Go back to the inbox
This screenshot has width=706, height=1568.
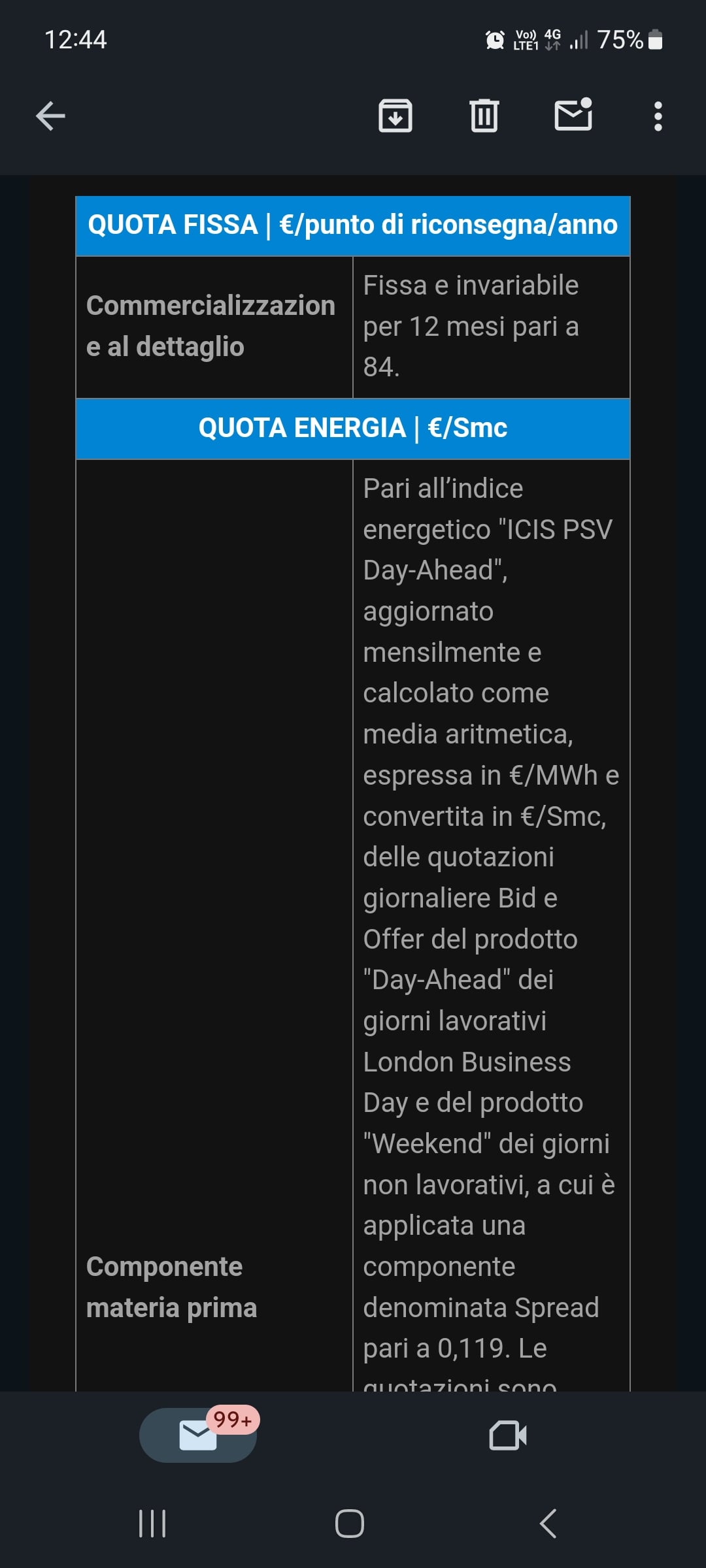tap(50, 117)
